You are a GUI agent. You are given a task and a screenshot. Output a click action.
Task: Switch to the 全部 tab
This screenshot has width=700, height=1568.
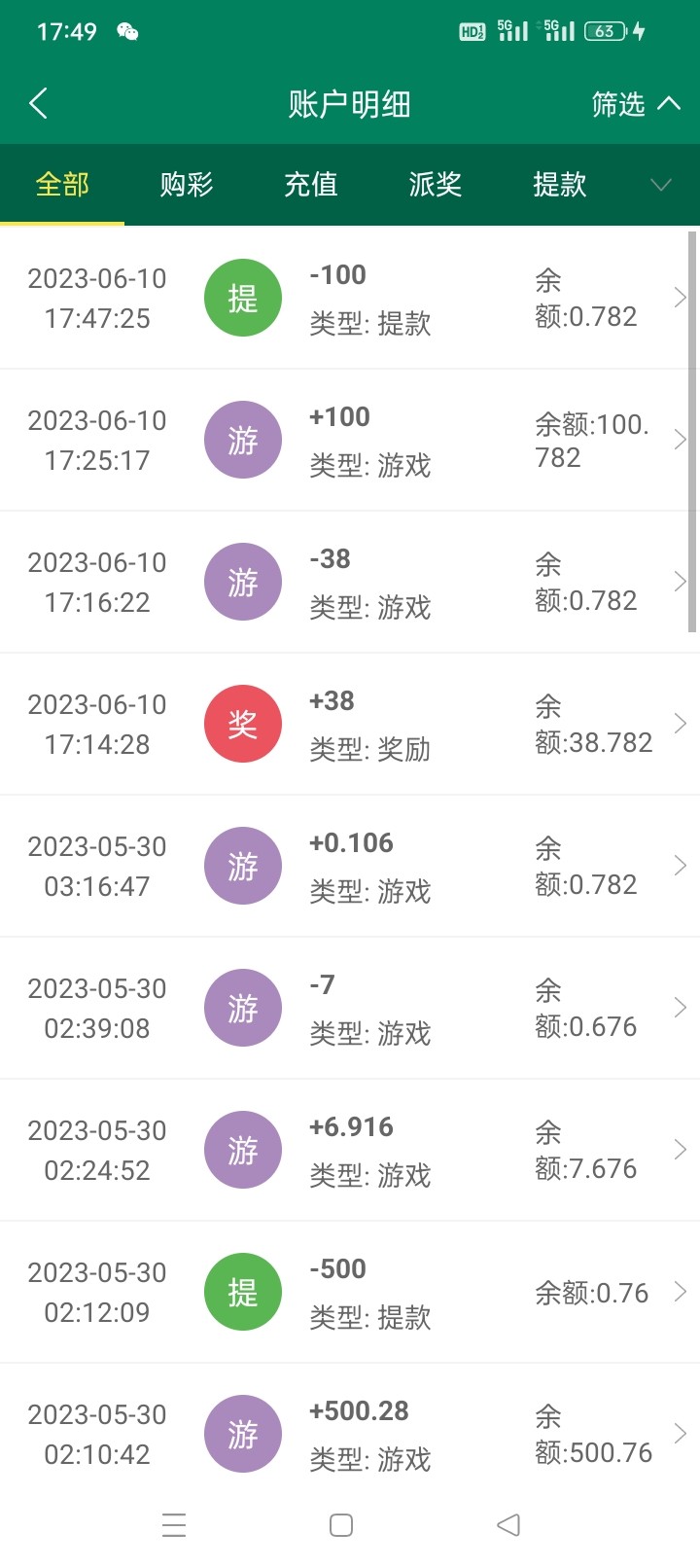pyautogui.click(x=62, y=184)
